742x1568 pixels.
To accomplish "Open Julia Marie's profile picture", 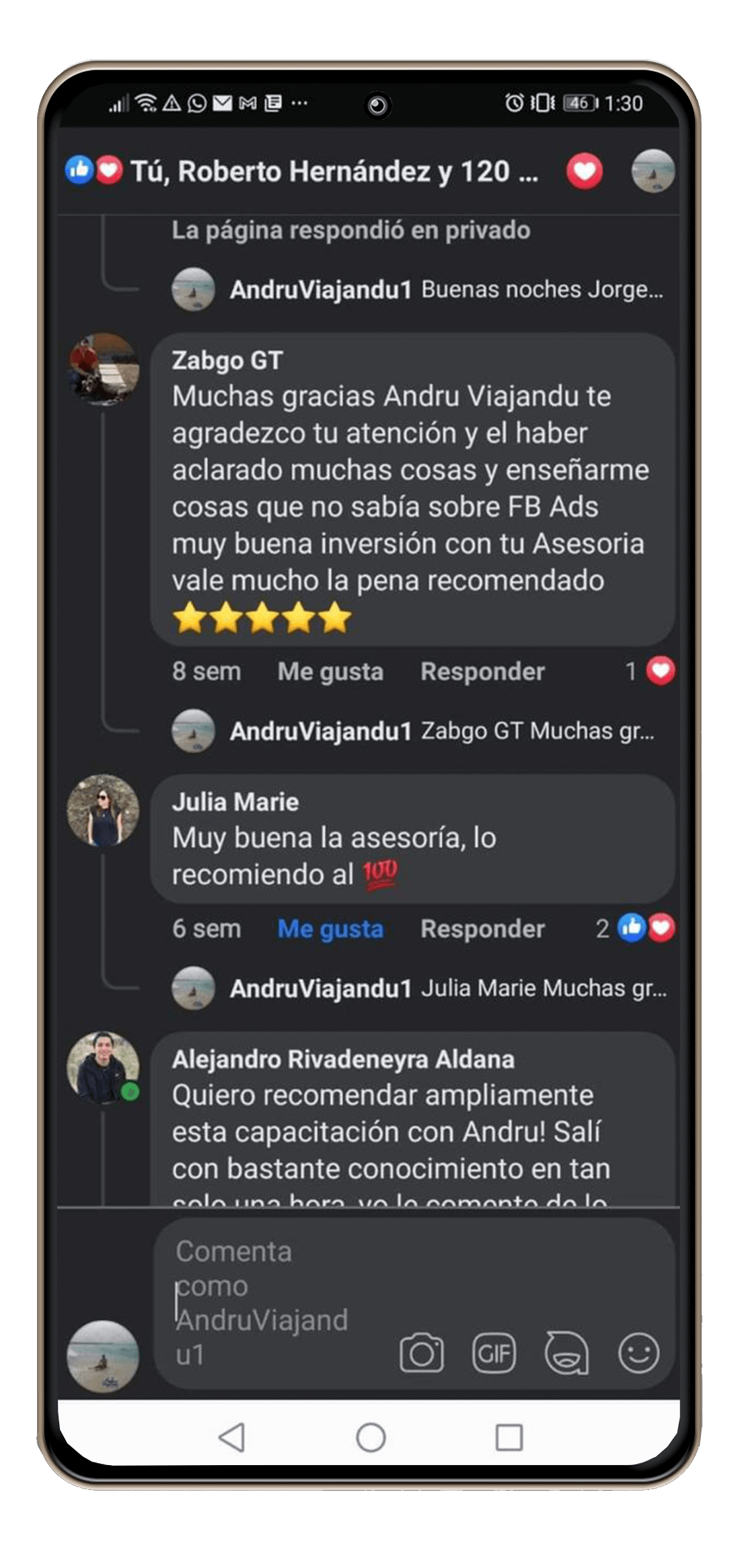I will point(103,810).
